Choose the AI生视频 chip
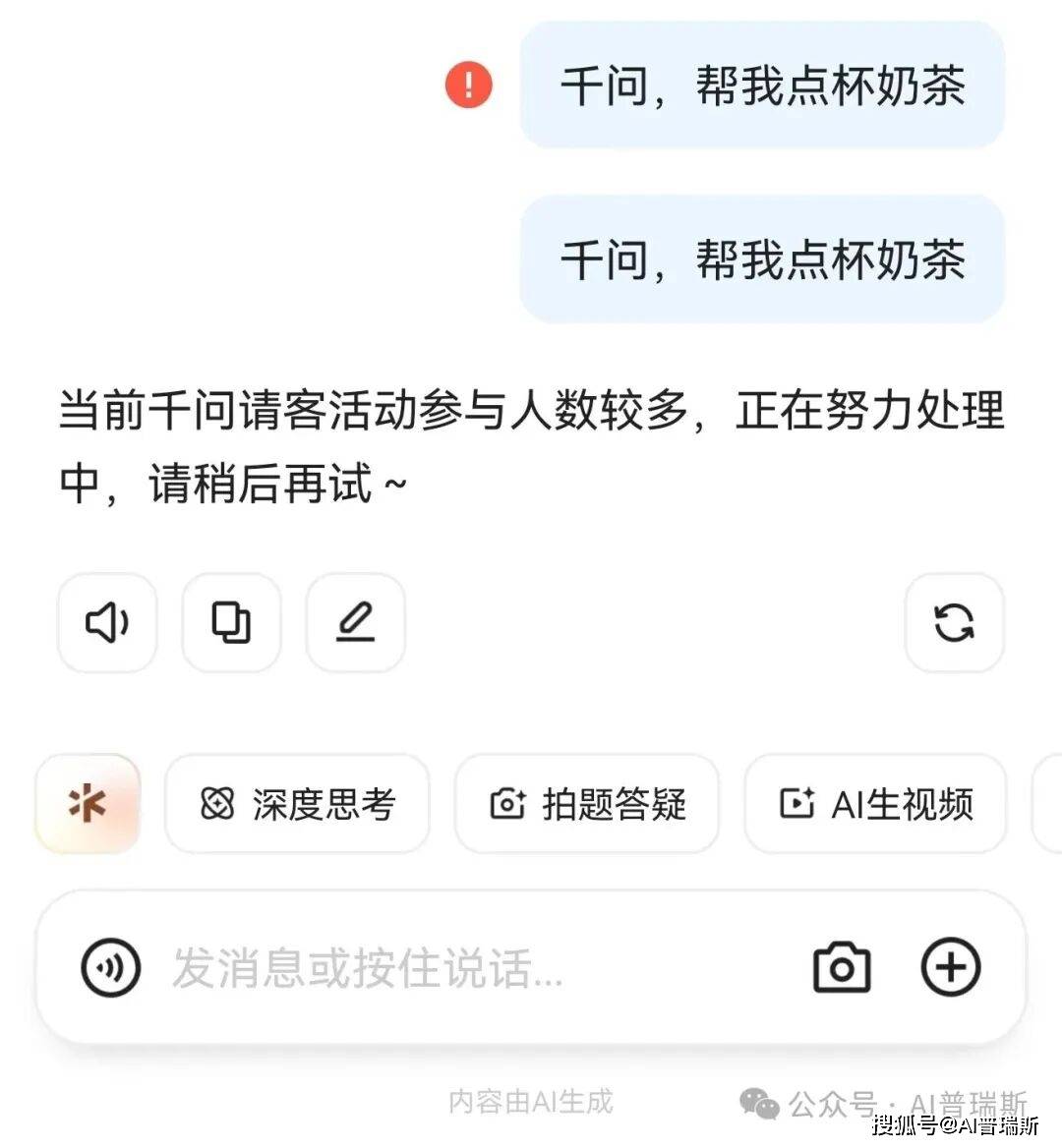The width and height of the screenshot is (1062, 1148). click(875, 804)
